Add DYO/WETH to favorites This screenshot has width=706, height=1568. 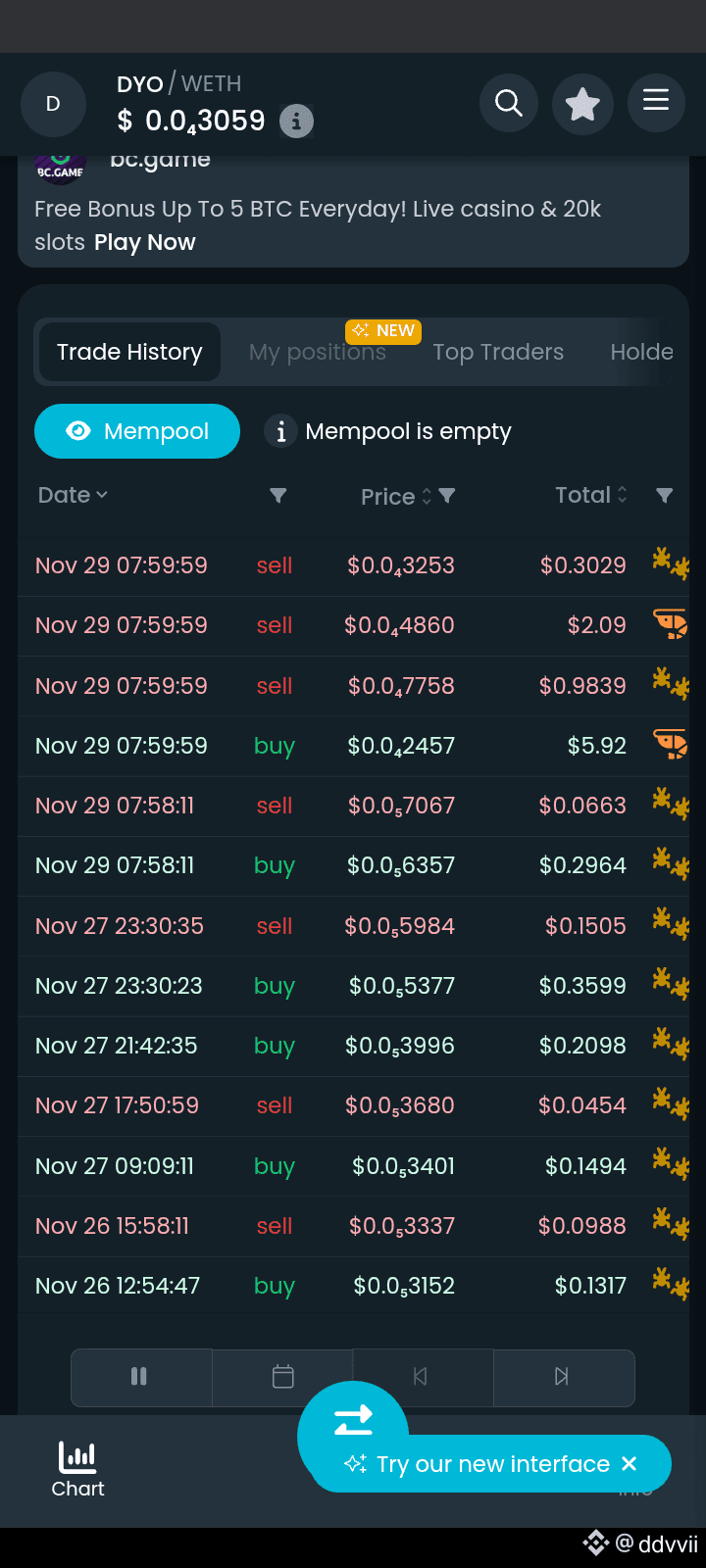(x=582, y=103)
